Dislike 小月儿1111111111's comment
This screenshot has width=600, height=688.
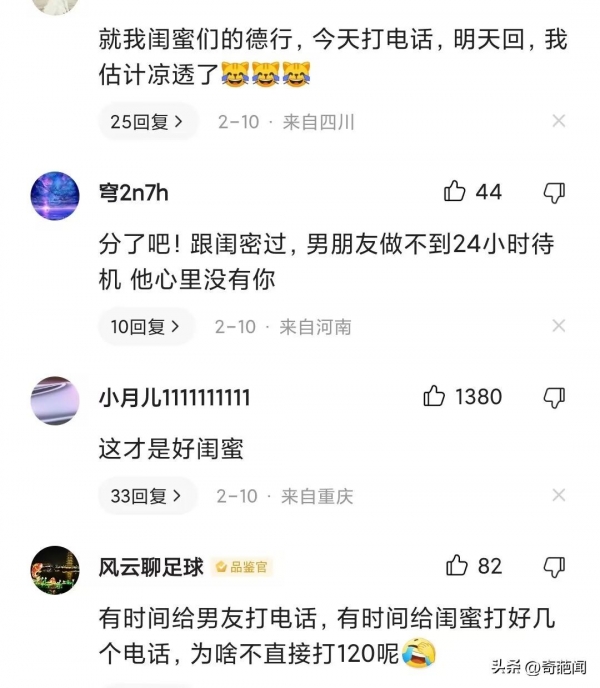pyautogui.click(x=554, y=397)
